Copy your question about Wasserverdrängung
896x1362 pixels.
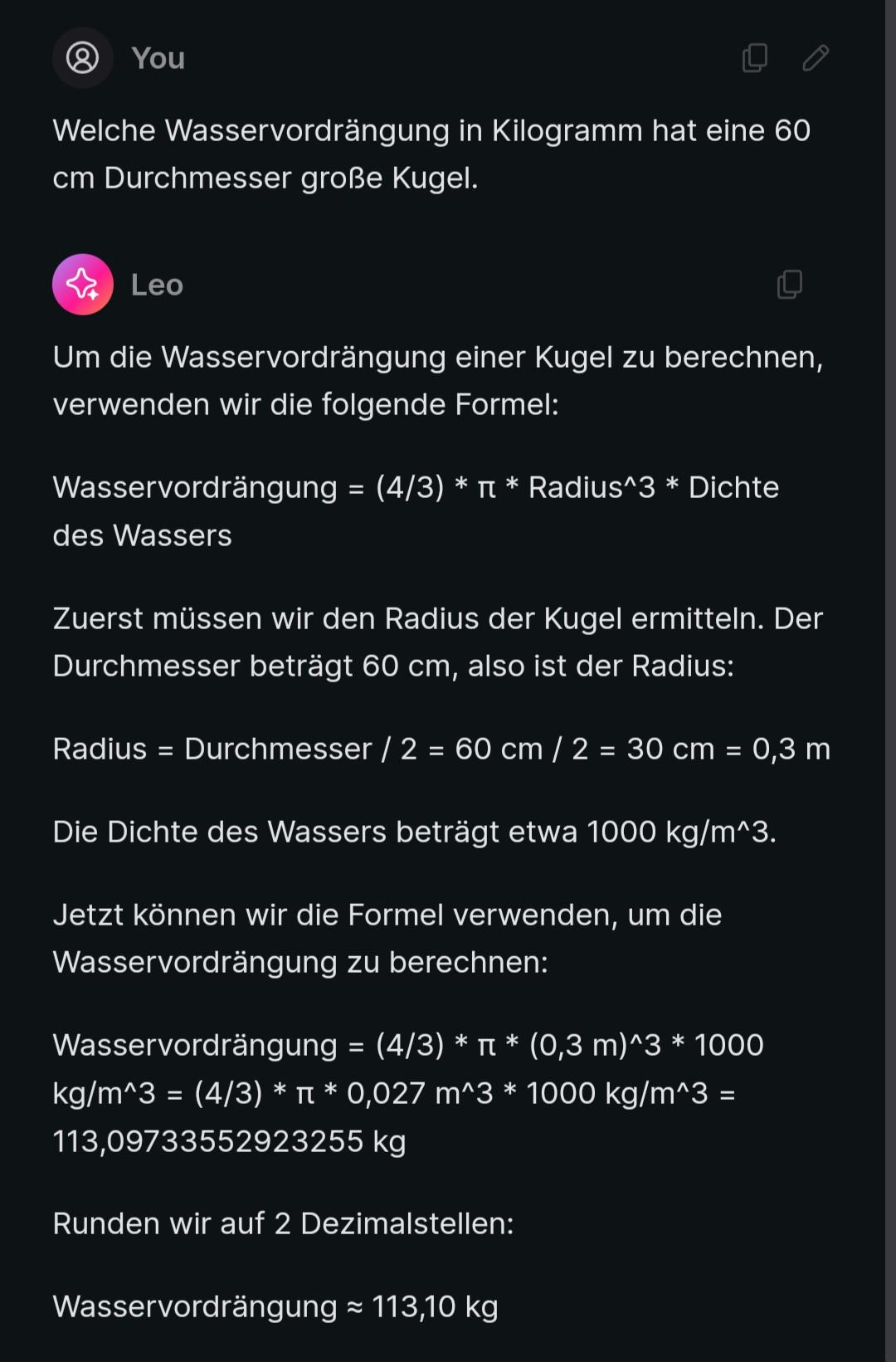point(754,58)
